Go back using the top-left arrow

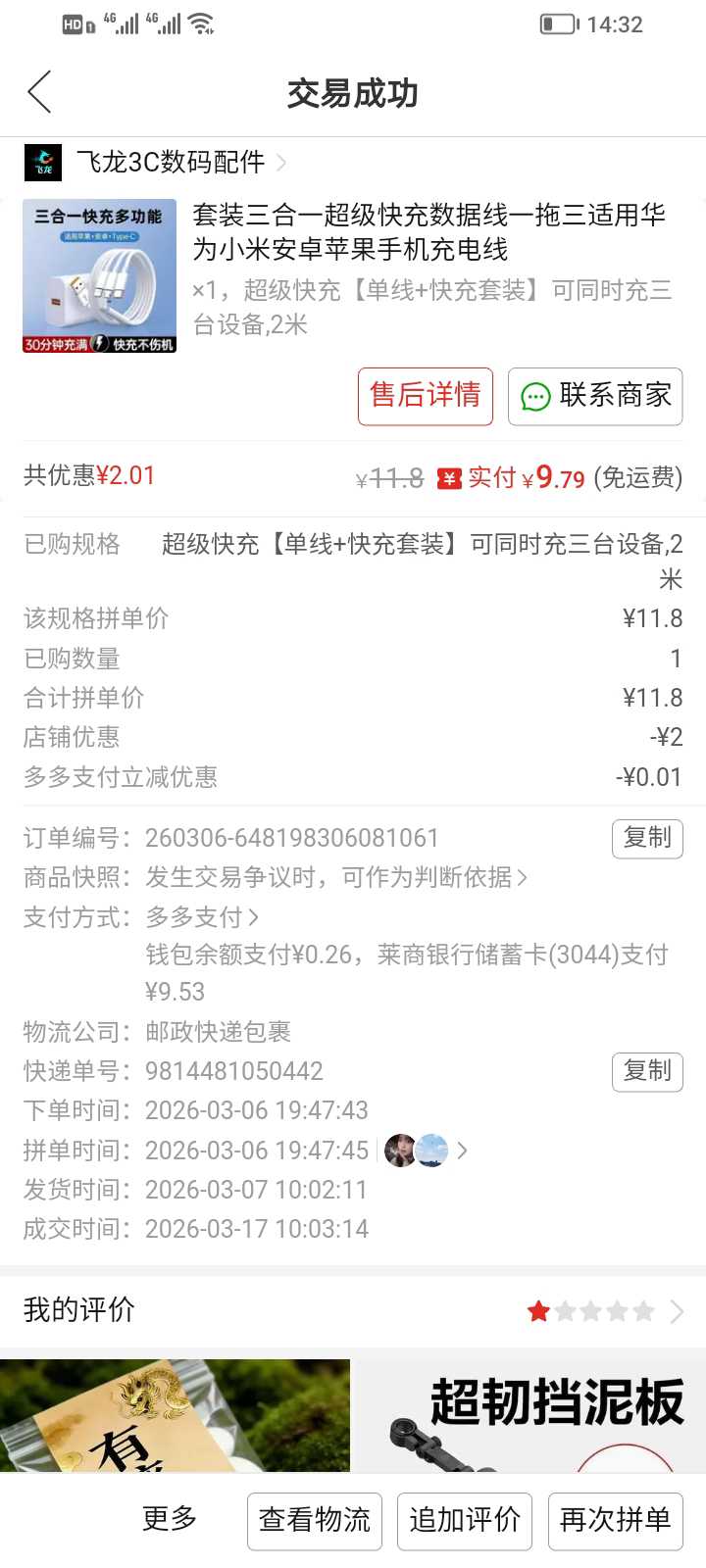click(x=39, y=93)
